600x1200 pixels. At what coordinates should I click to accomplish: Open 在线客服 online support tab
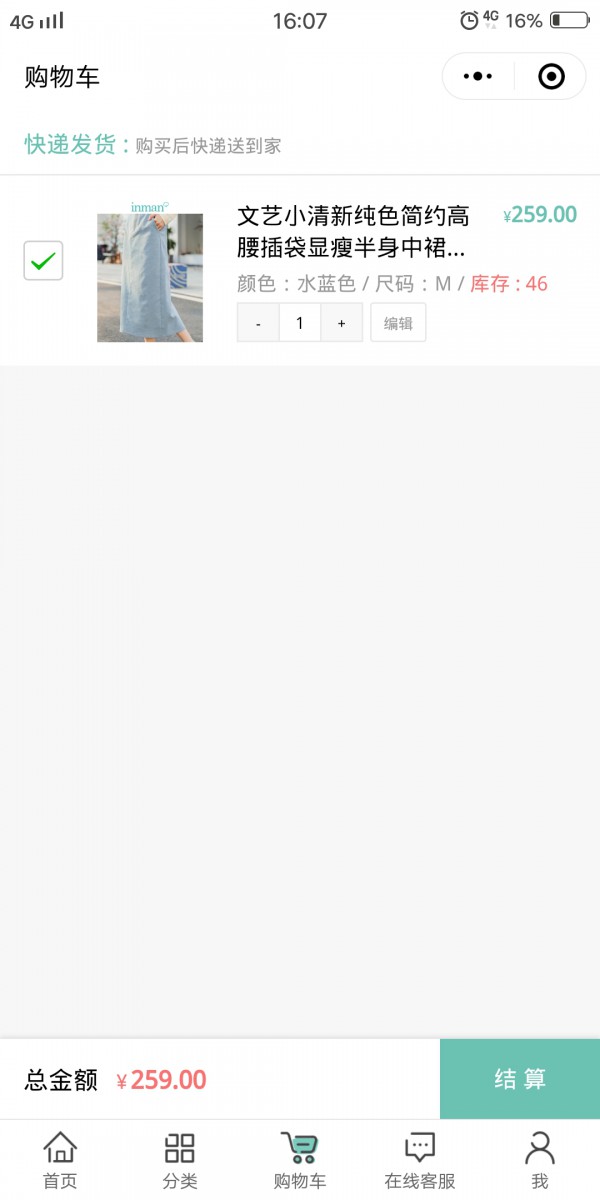click(x=420, y=1160)
